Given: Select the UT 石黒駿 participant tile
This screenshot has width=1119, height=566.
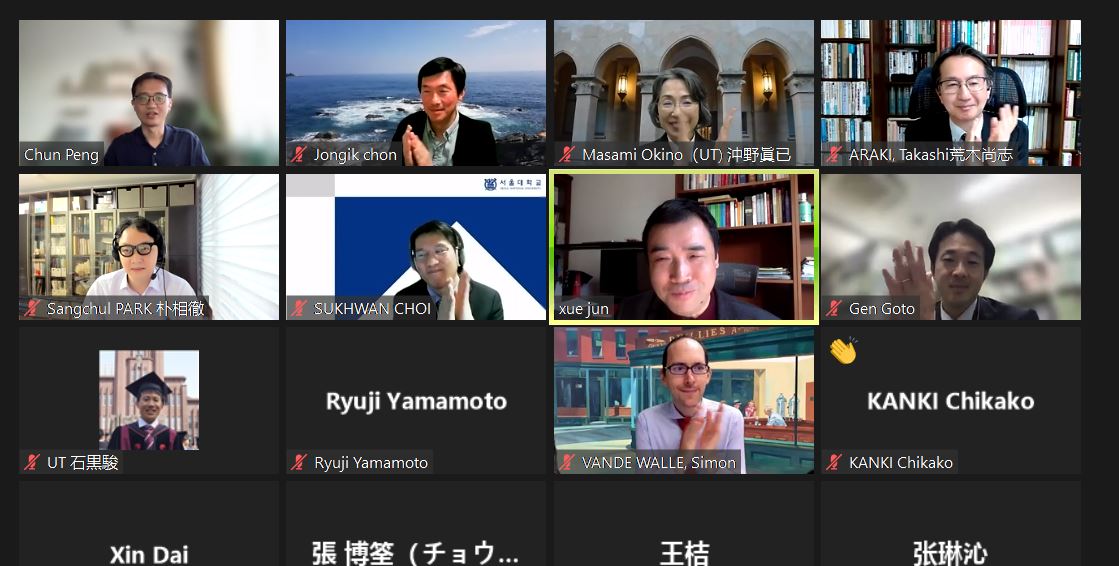Looking at the screenshot, I should 149,400.
